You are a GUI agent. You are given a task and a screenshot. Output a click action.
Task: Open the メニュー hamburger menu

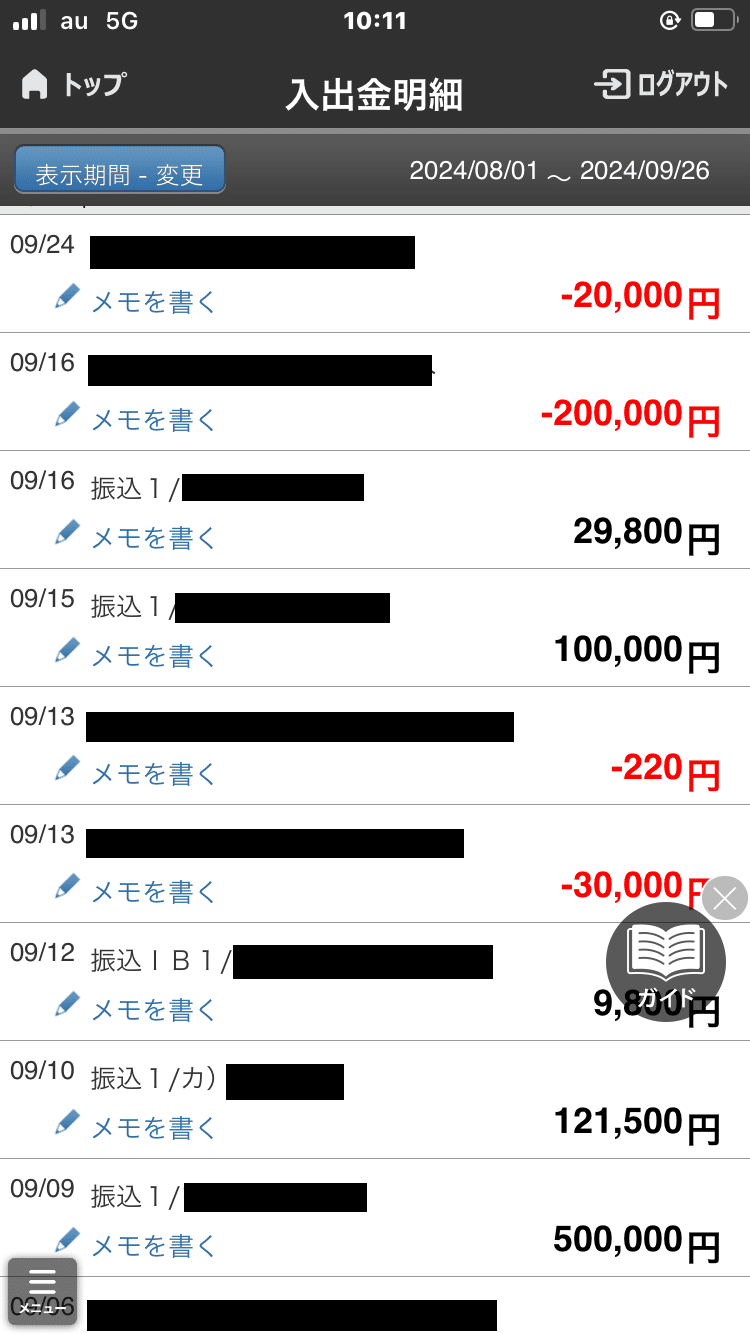click(x=42, y=1291)
